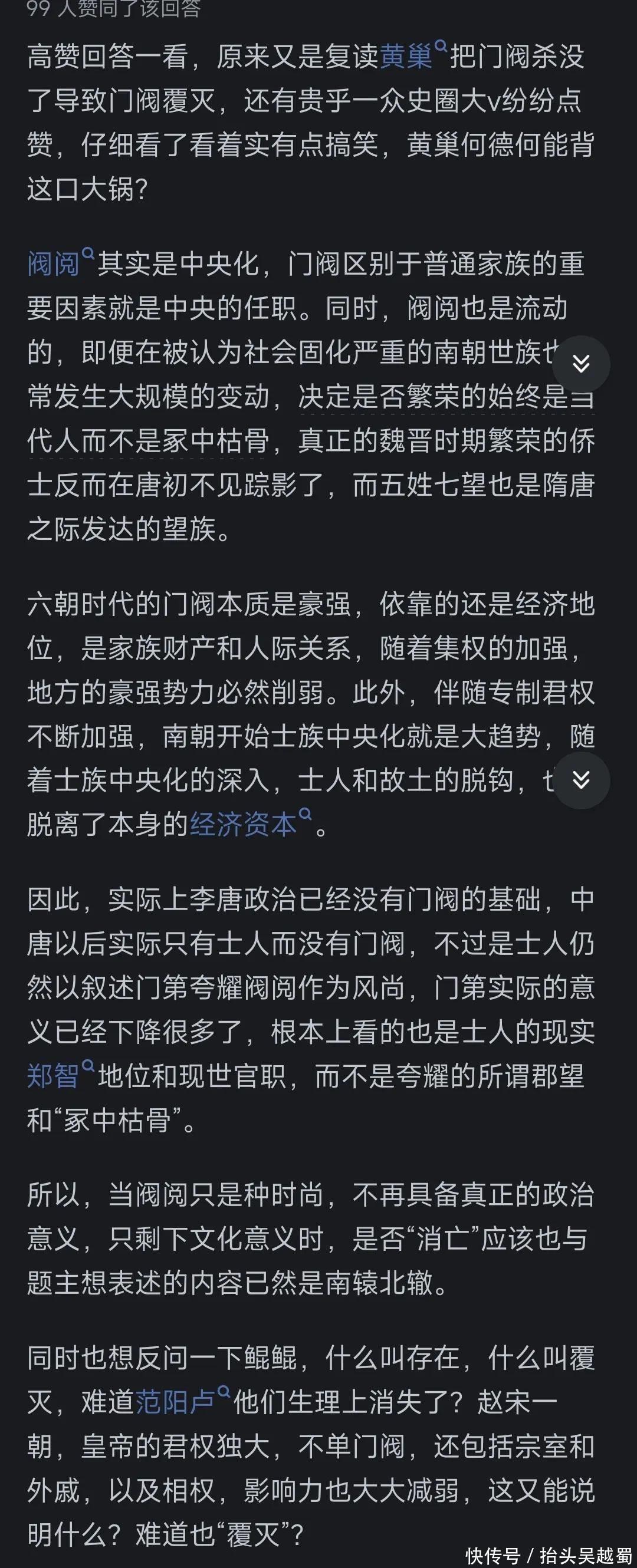Search the 范阳卢 linked keyword
The image size is (637, 1568).
click(x=175, y=1402)
